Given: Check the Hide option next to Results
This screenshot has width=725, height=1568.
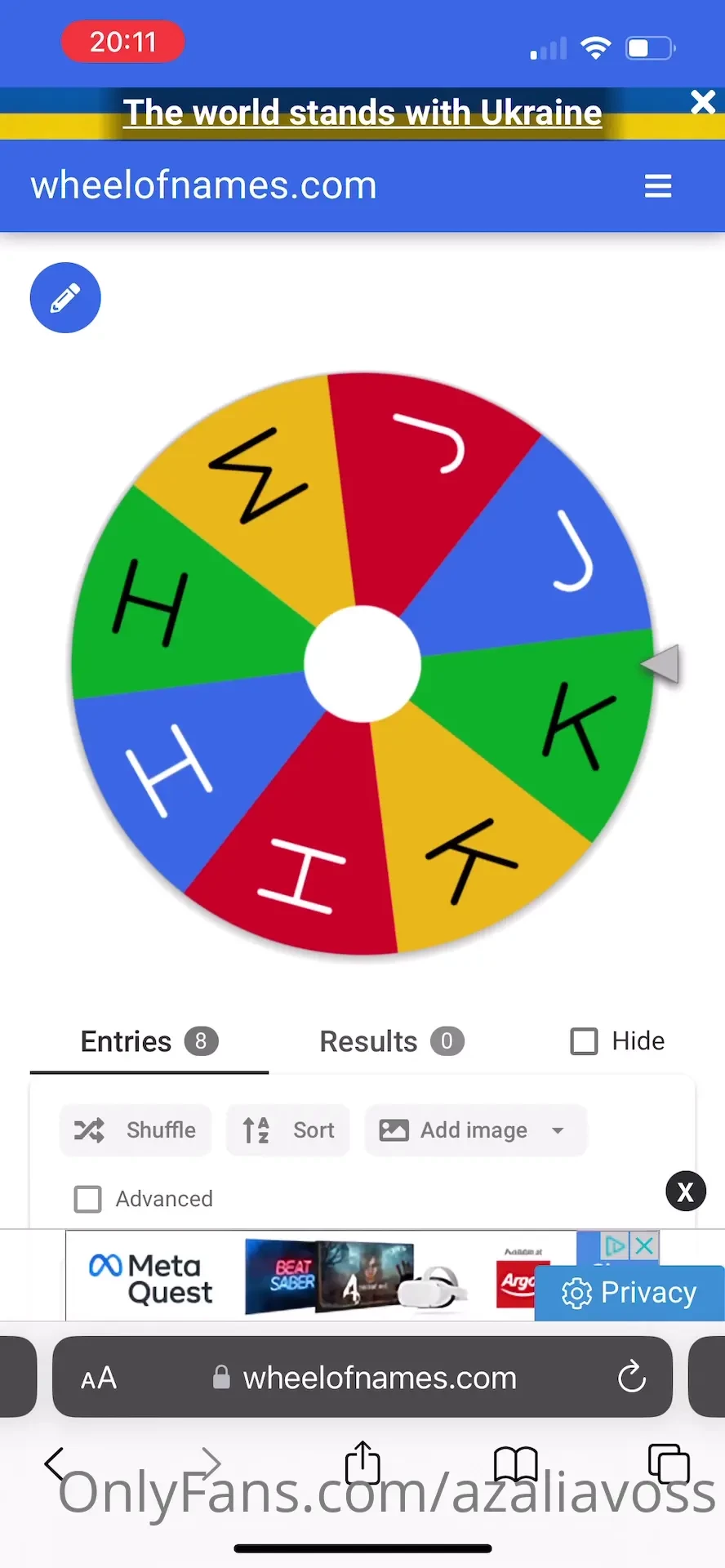Looking at the screenshot, I should pyautogui.click(x=584, y=1041).
